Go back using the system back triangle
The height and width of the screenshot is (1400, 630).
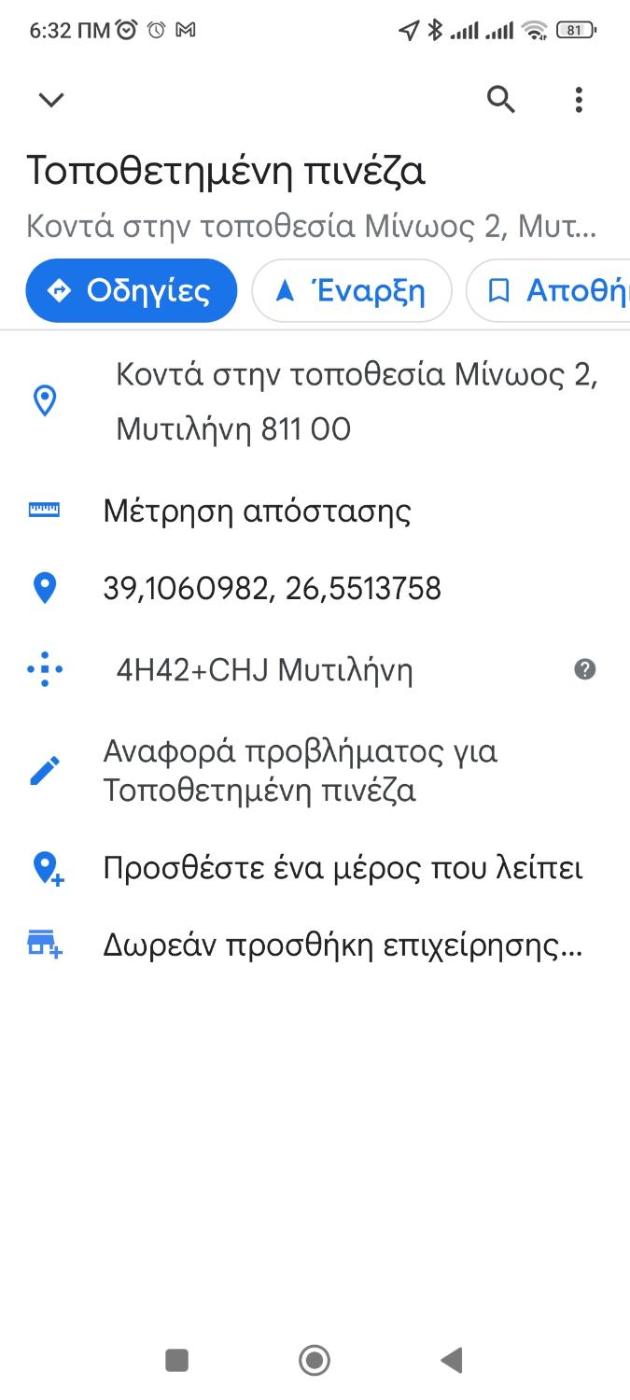pyautogui.click(x=452, y=1359)
